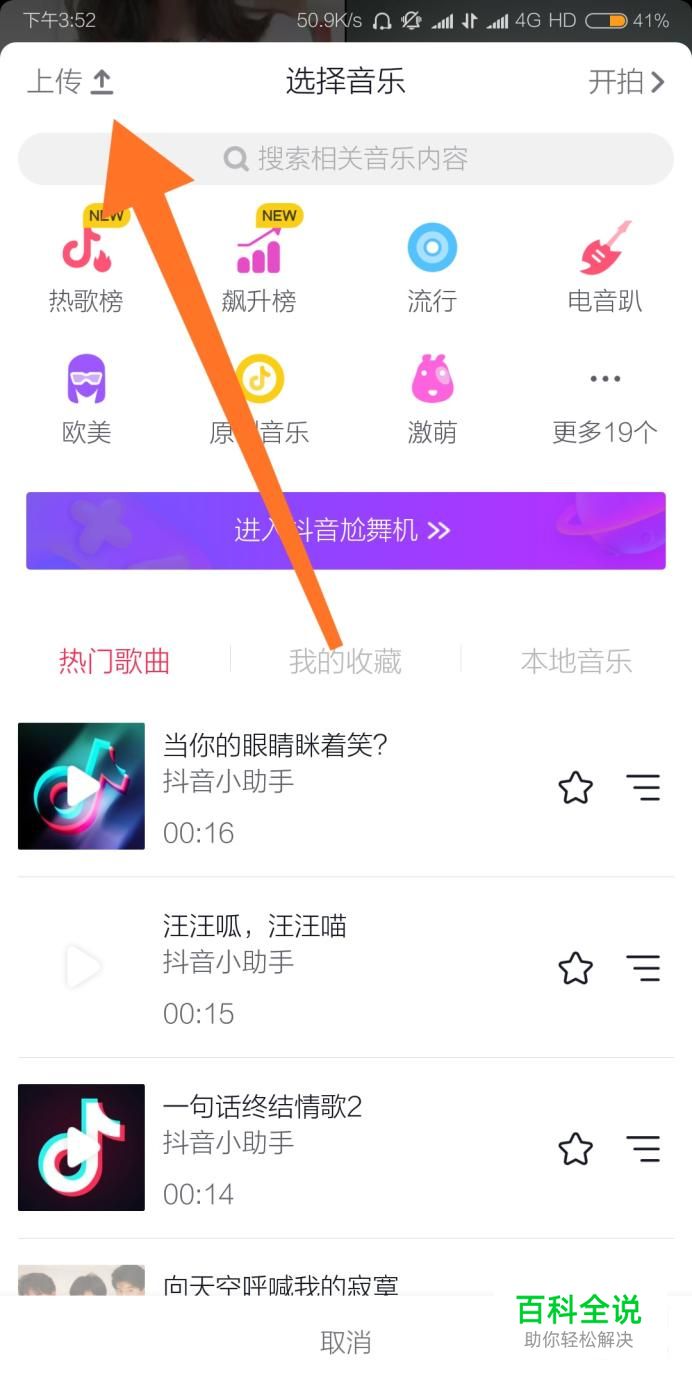The width and height of the screenshot is (692, 1384).
Task: Play the song 一句话终结情歌2
Action: click(x=82, y=1147)
